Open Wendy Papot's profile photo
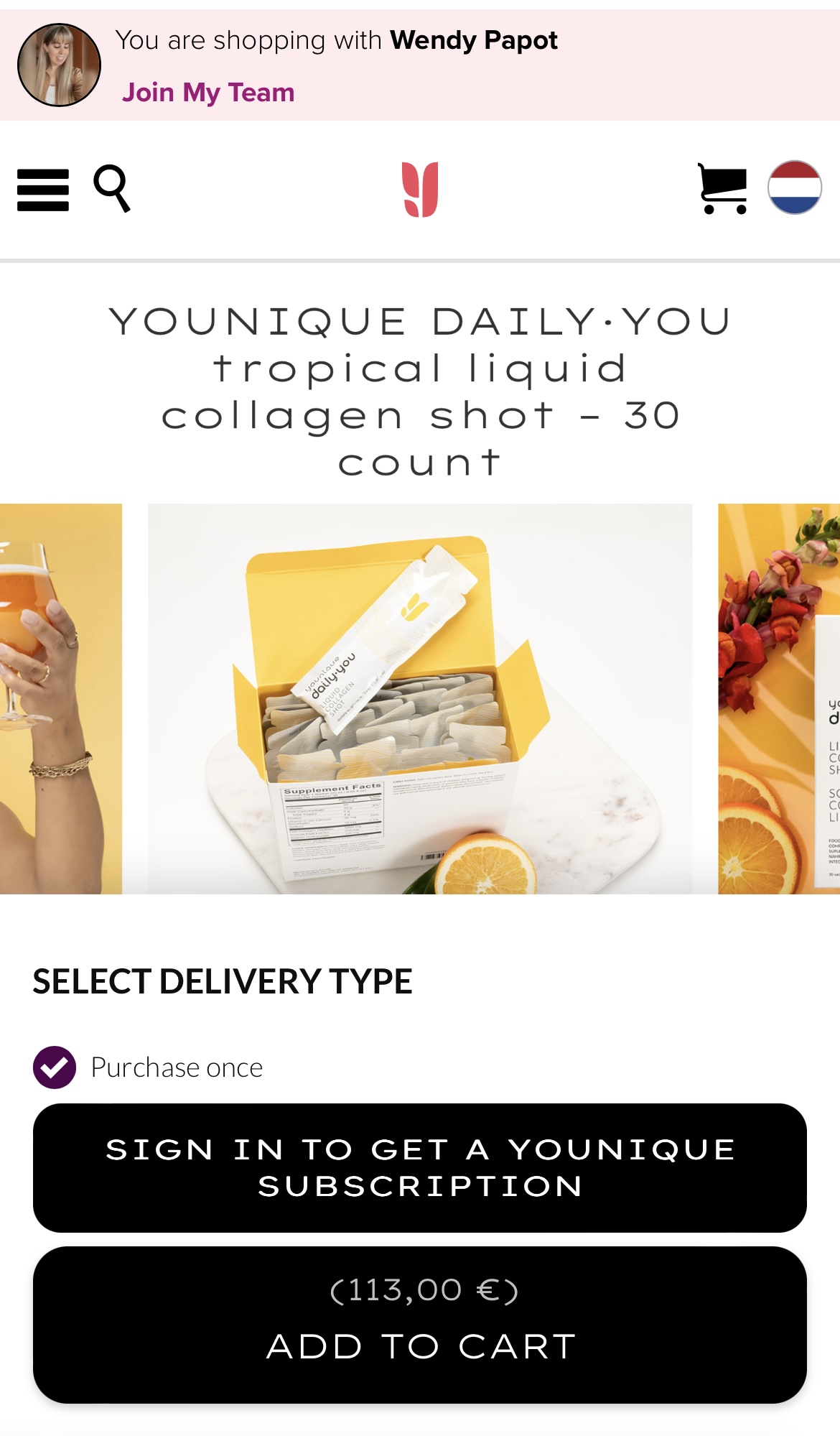The width and height of the screenshot is (840, 1436). click(x=59, y=65)
